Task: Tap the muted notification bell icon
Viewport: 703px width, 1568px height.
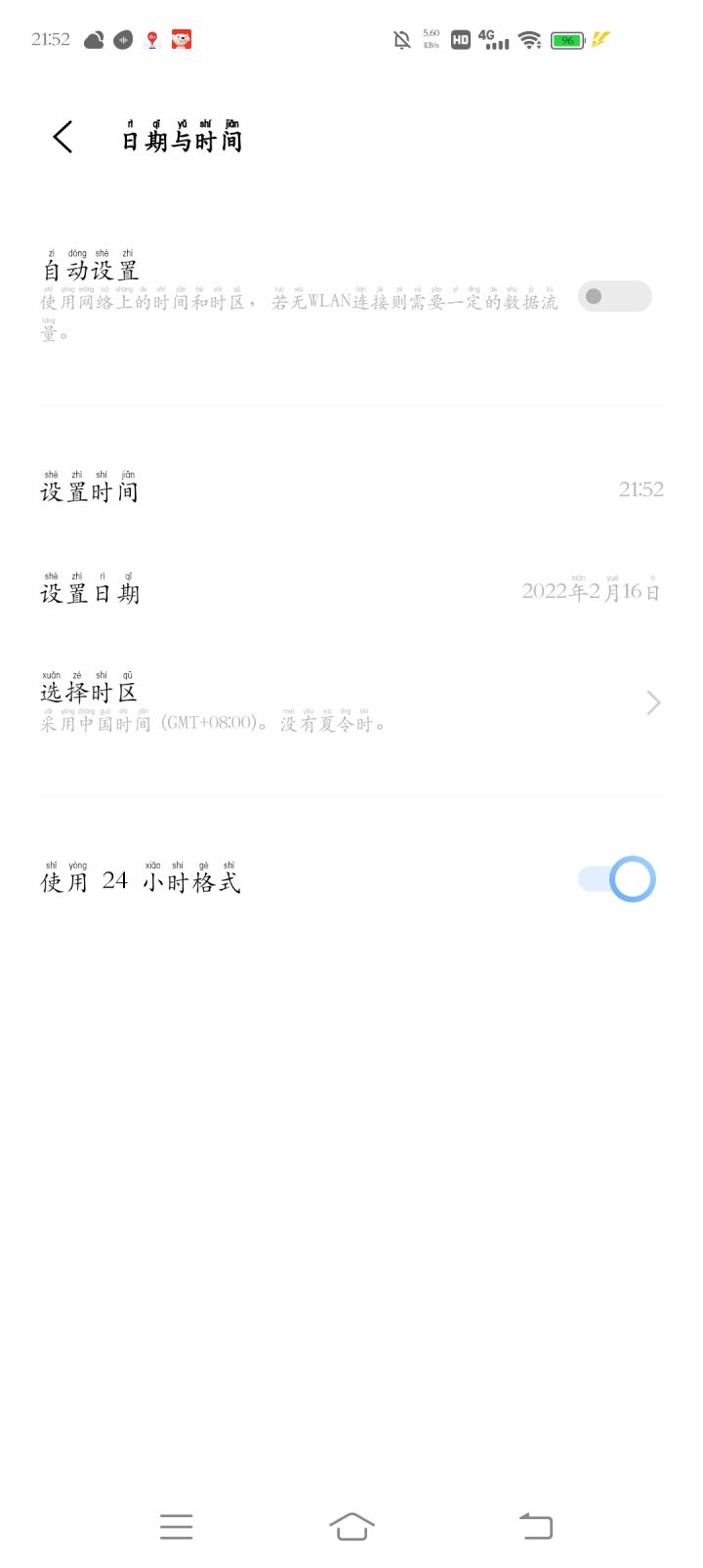Action: pyautogui.click(x=399, y=39)
